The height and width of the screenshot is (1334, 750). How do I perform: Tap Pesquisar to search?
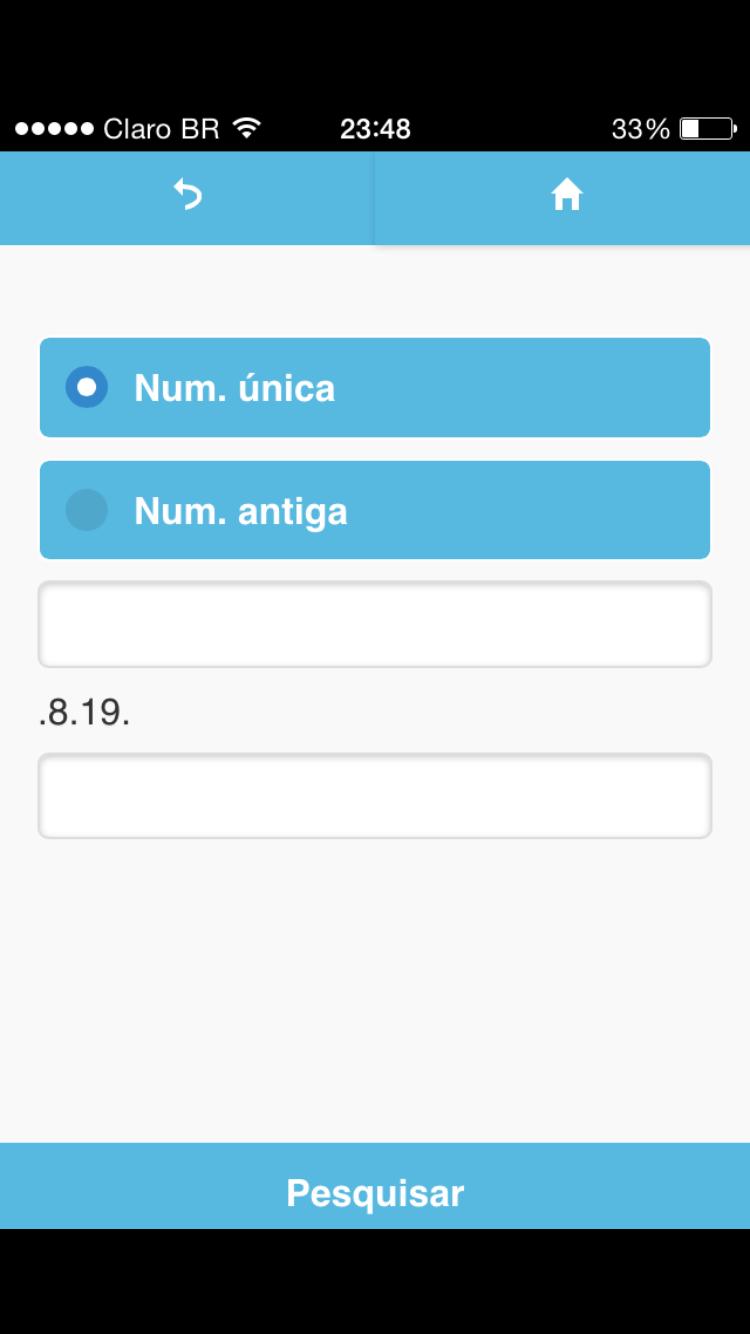point(374,1191)
